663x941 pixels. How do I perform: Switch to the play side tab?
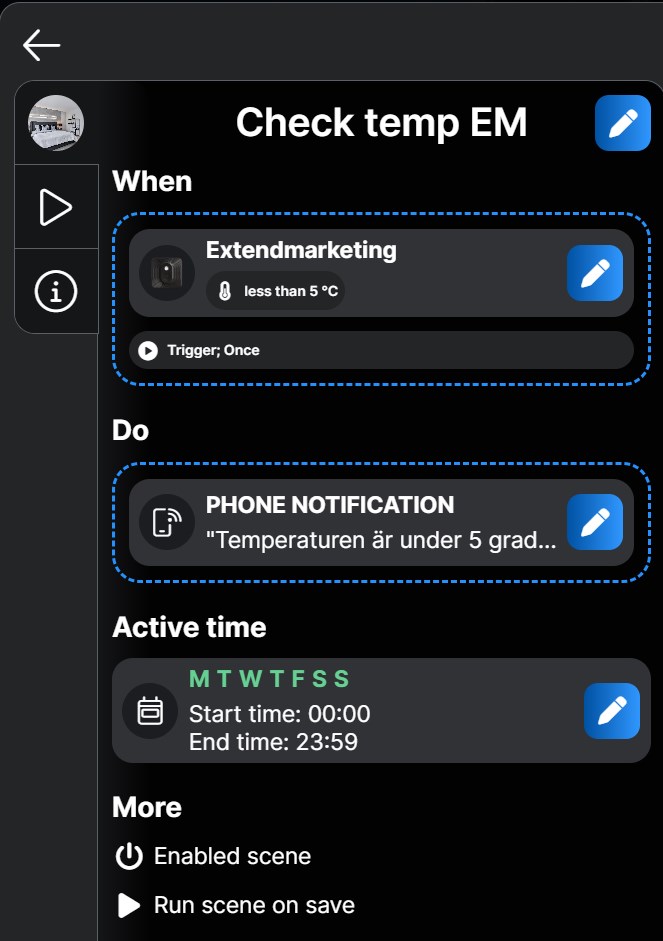(x=56, y=207)
